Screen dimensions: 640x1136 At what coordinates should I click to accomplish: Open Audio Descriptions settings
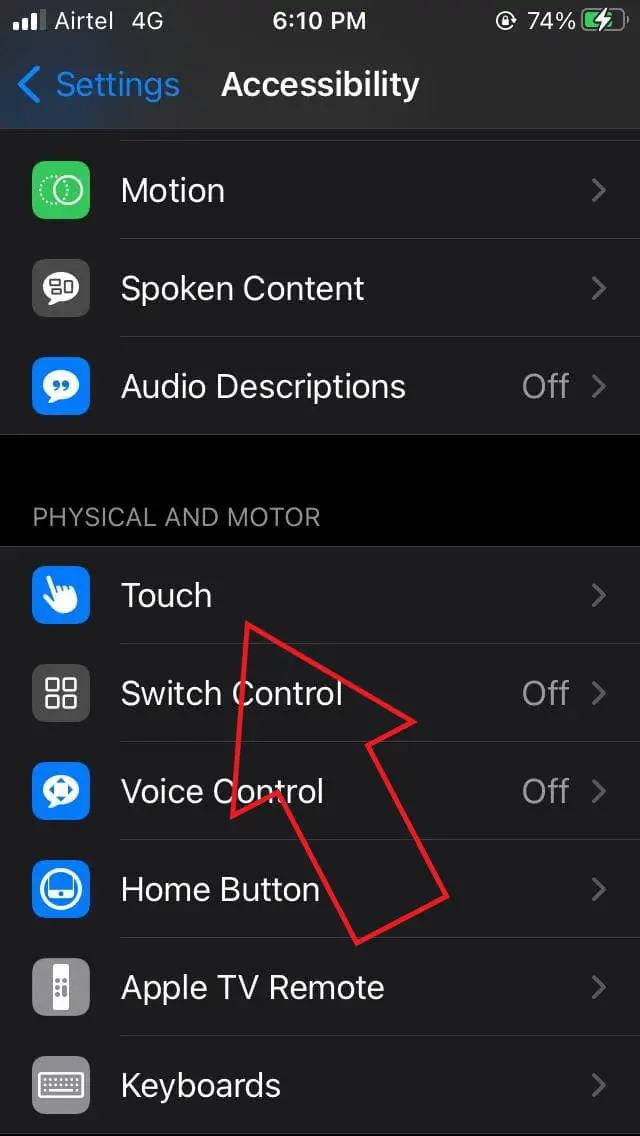coord(320,386)
